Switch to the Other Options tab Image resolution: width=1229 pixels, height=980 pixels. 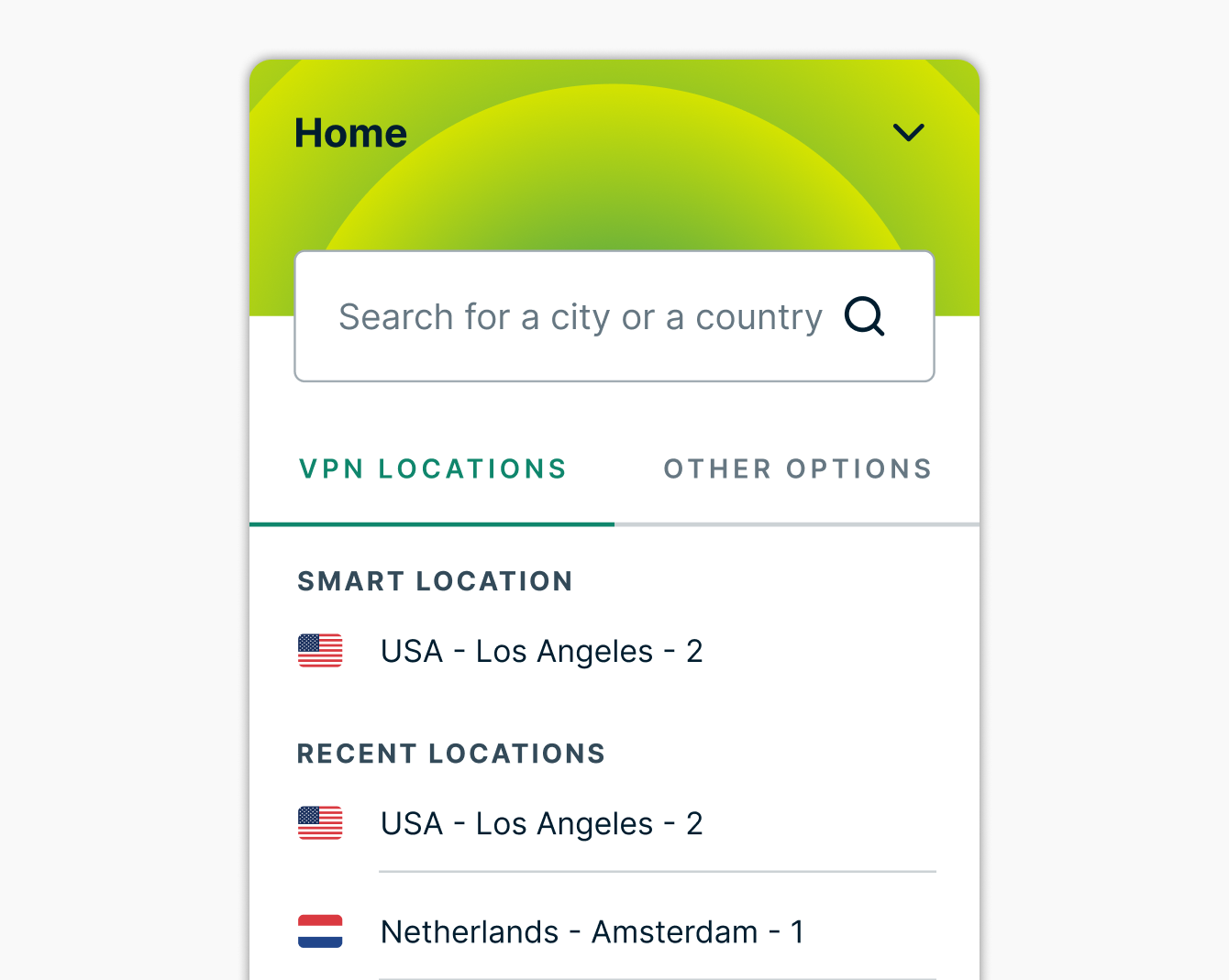pyautogui.click(x=797, y=469)
